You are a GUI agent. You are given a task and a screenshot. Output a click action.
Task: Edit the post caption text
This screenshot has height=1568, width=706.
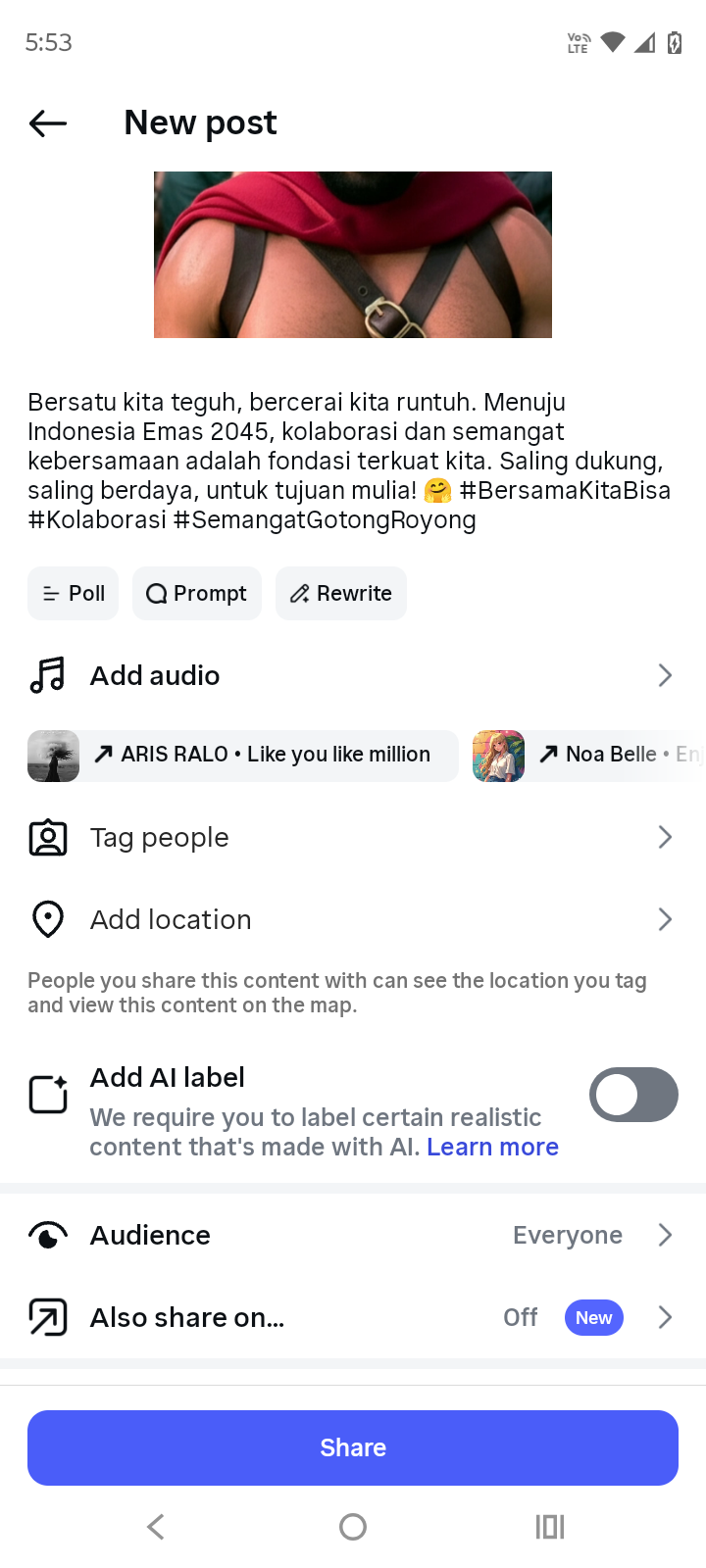pos(349,461)
